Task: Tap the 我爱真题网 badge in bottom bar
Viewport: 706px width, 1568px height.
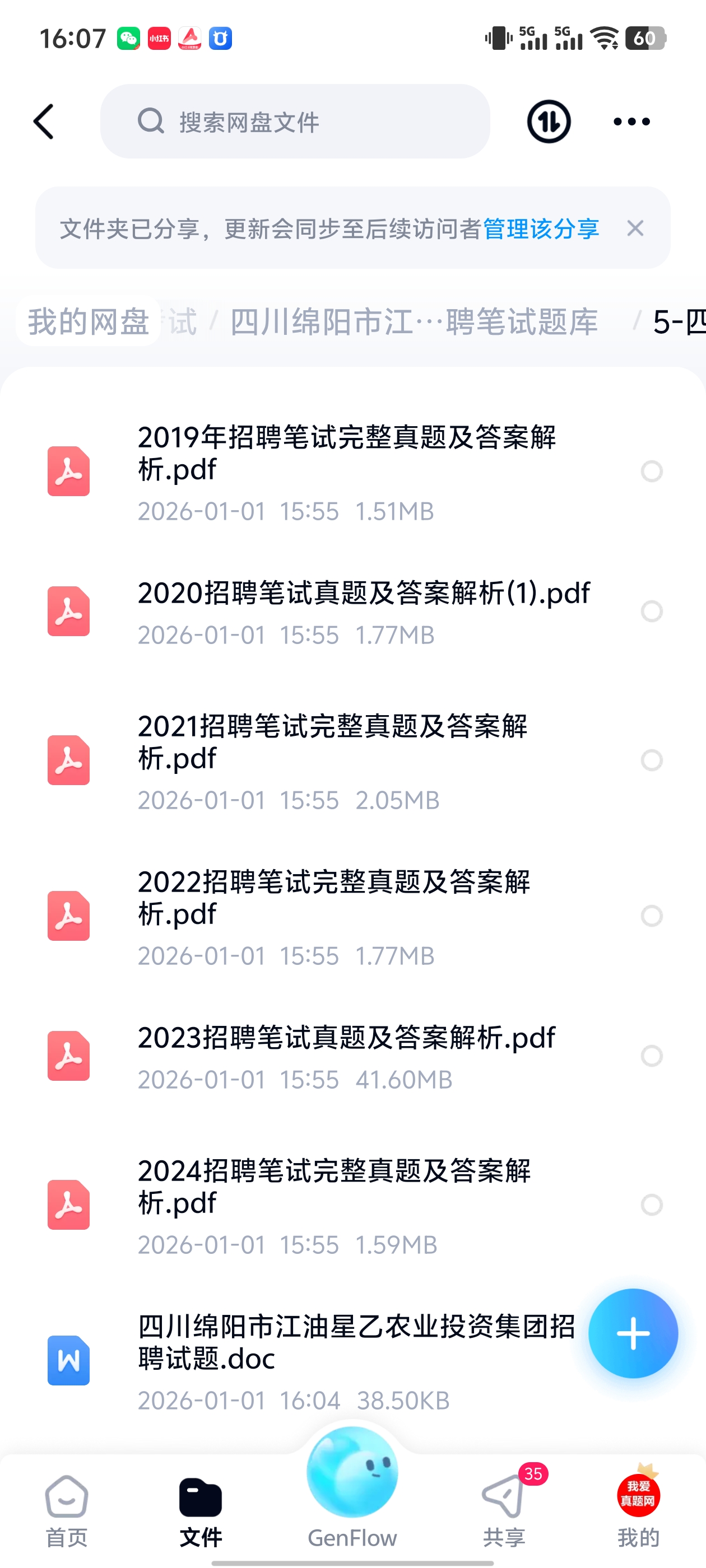Action: [x=637, y=1494]
